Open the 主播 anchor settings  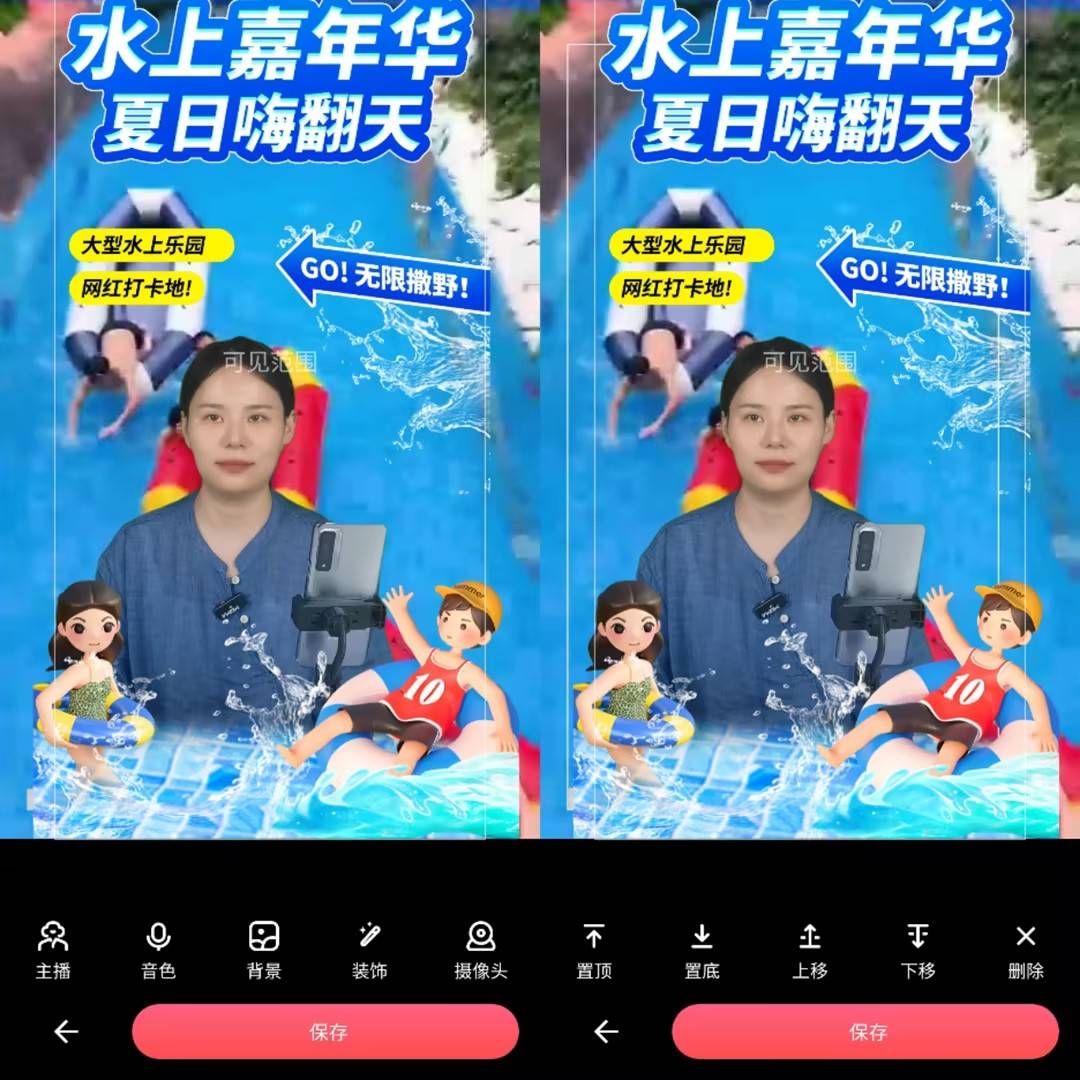coord(53,949)
